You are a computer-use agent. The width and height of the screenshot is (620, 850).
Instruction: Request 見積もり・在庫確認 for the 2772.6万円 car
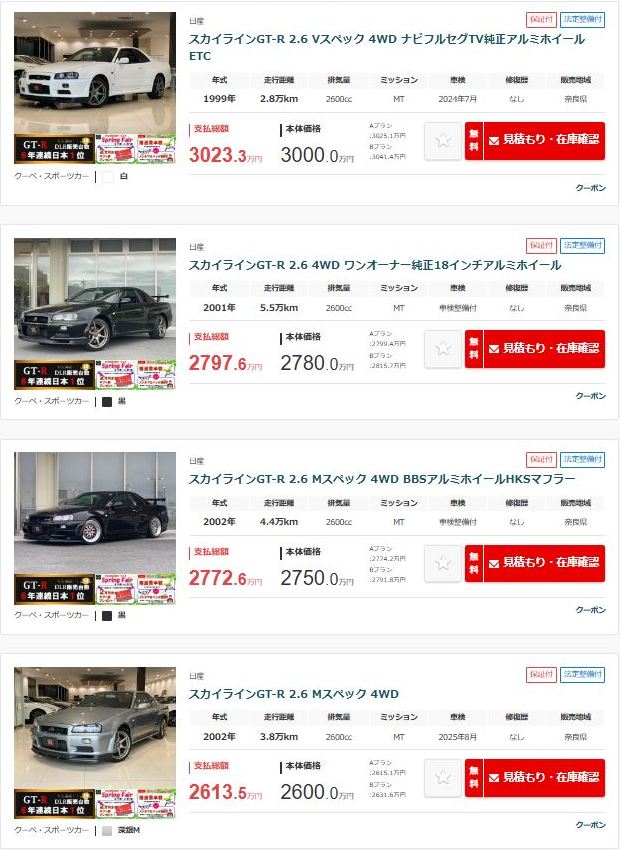pos(544,563)
